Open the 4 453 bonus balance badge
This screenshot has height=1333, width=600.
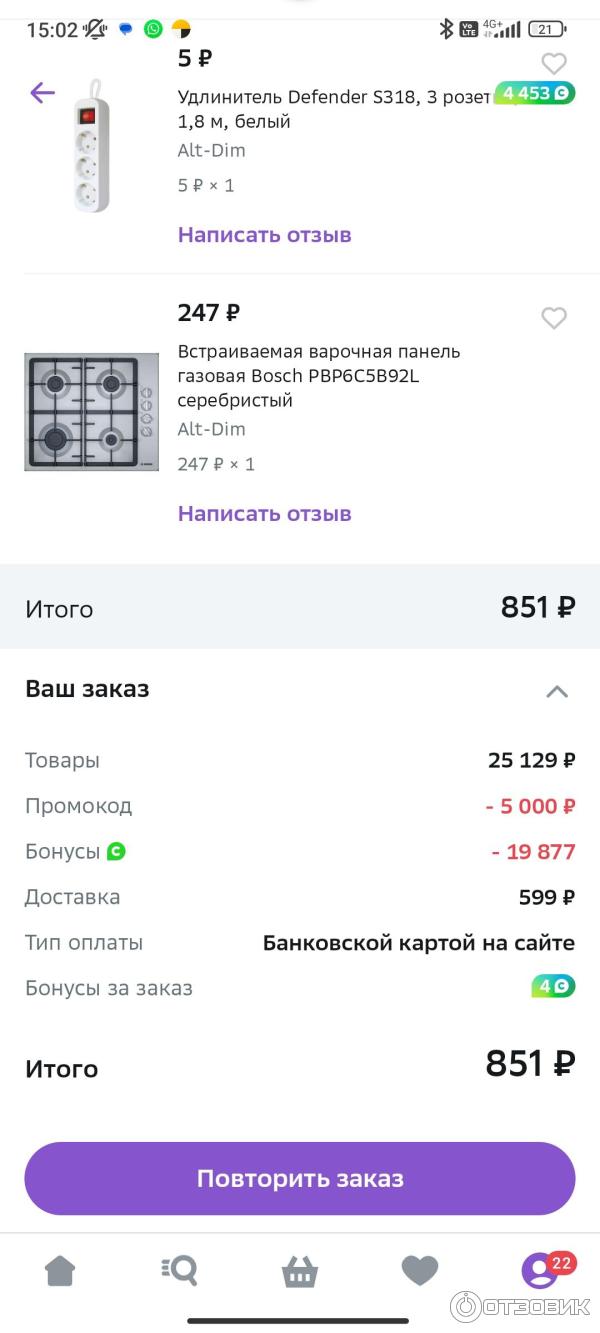tap(536, 94)
